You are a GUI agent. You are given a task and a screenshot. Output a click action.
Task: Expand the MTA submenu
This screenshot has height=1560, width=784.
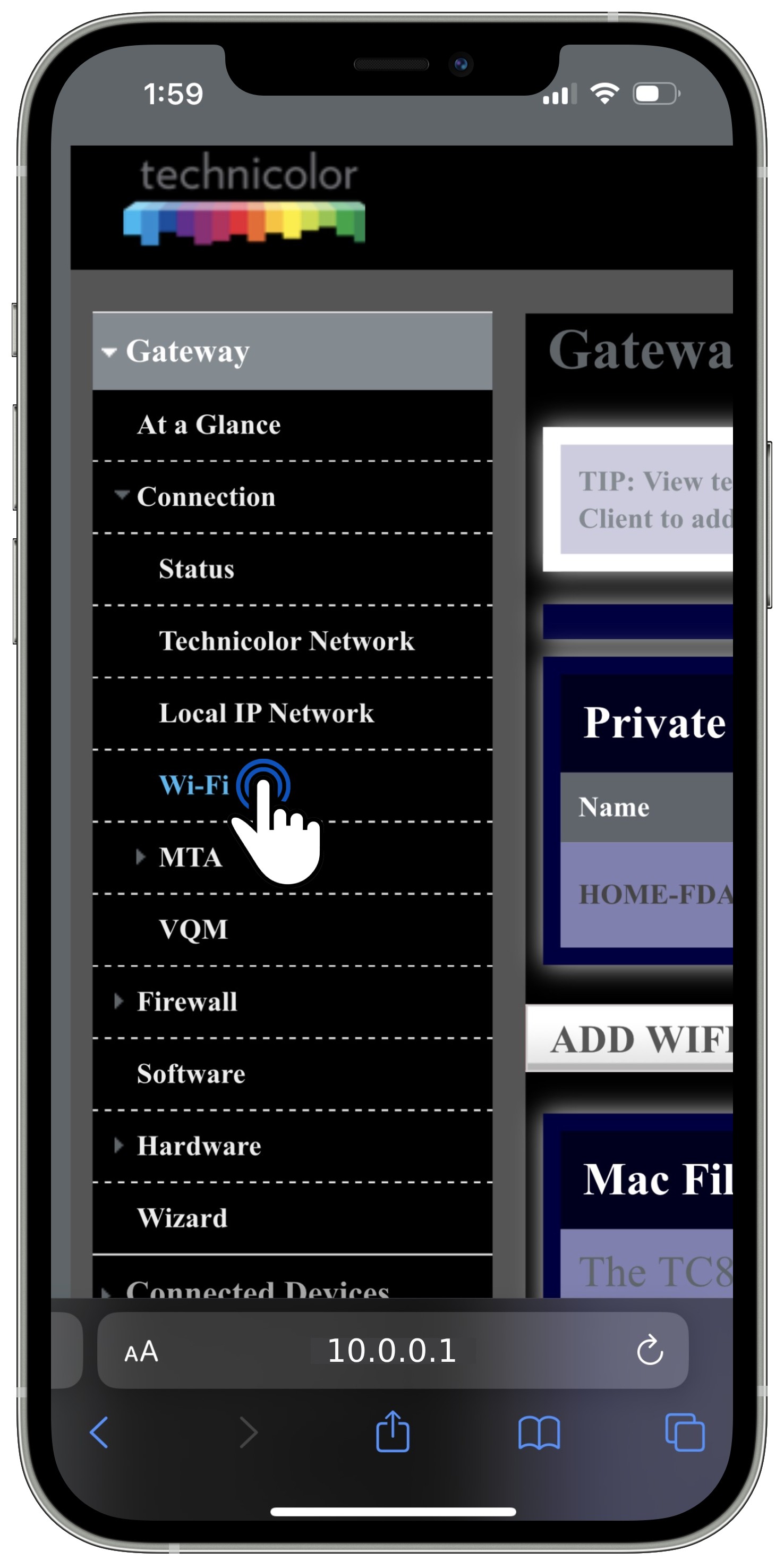pyautogui.click(x=190, y=858)
